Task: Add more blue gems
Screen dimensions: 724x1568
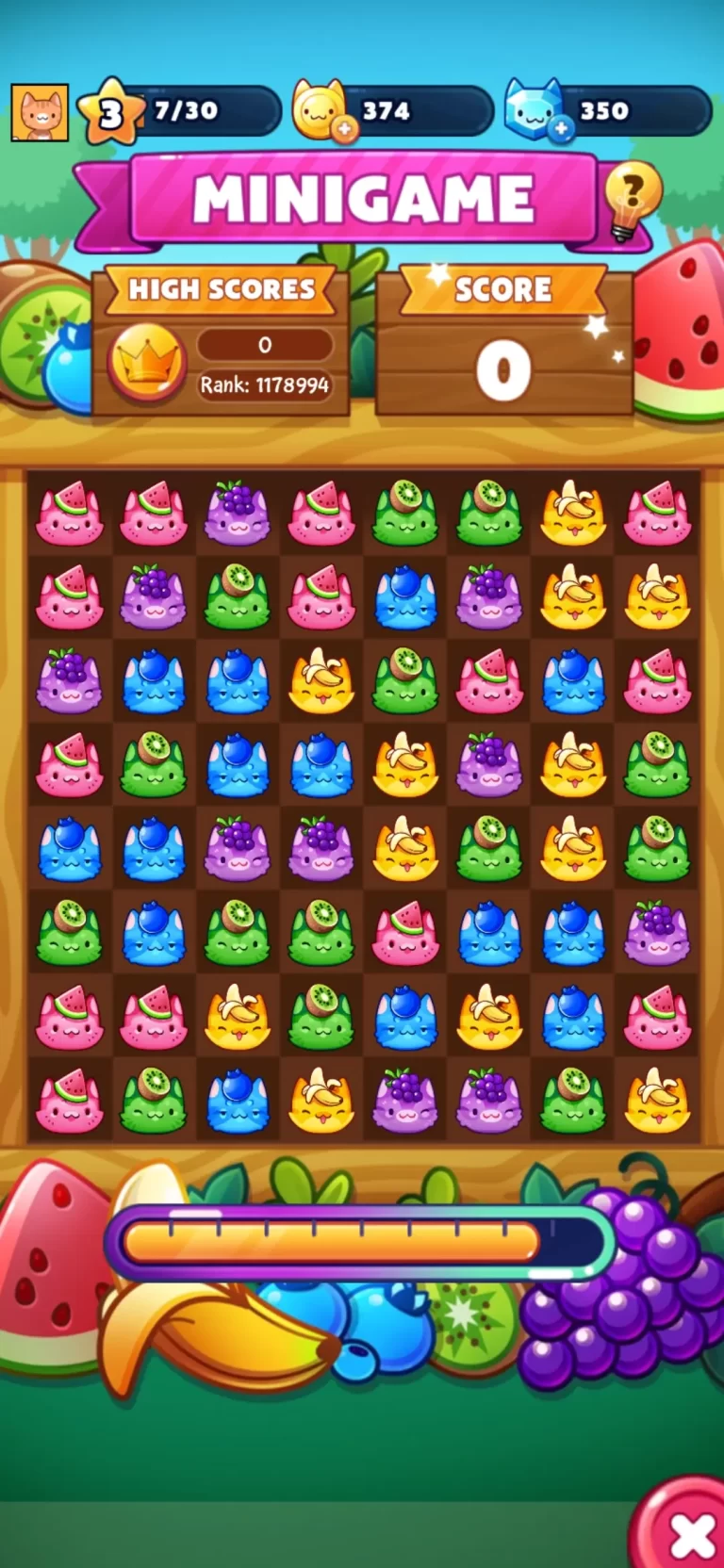Action: click(x=561, y=129)
